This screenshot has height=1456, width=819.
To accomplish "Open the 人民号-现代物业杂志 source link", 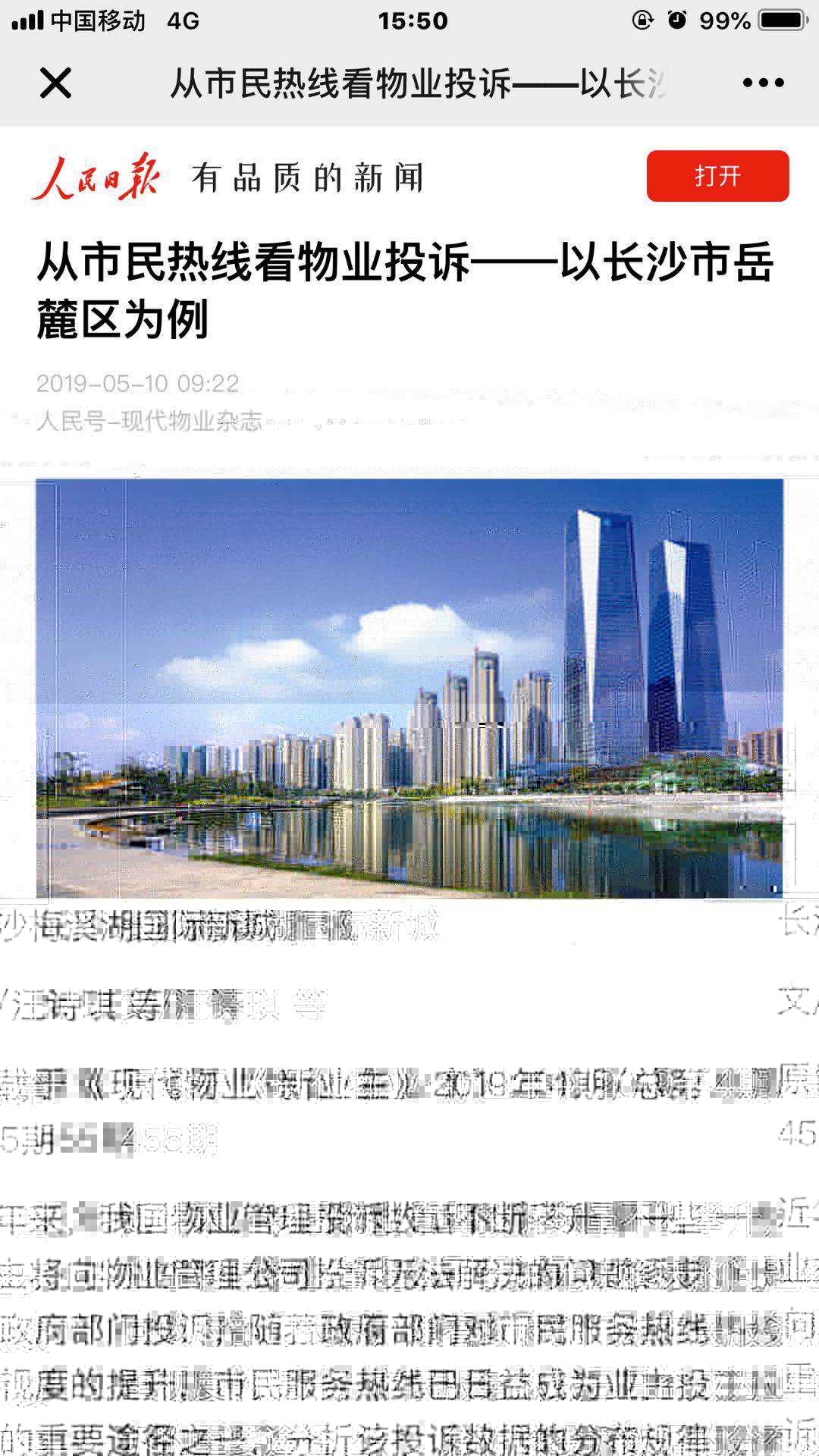I will tap(149, 420).
